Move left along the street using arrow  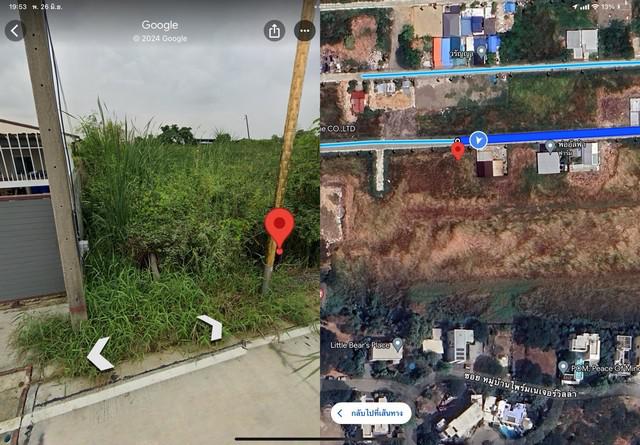pyautogui.click(x=99, y=353)
